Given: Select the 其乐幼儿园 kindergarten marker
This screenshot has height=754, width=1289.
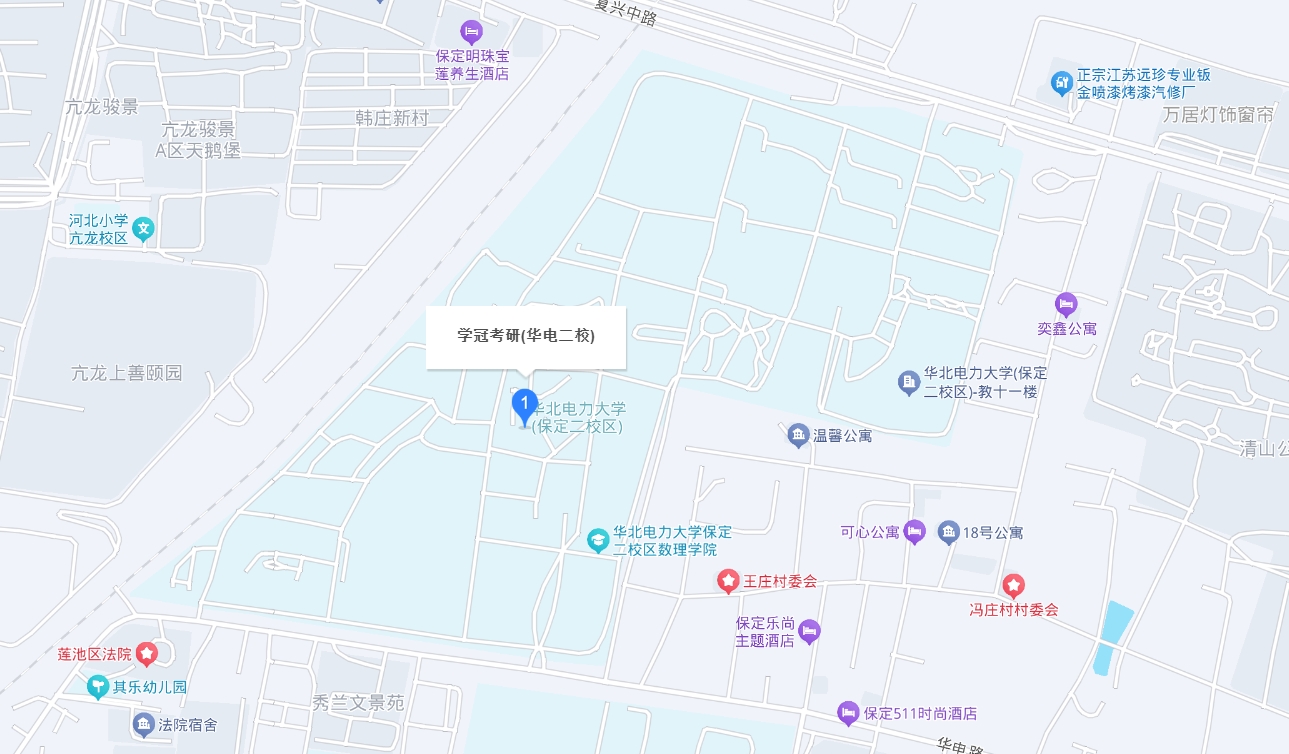Looking at the screenshot, I should pyautogui.click(x=97, y=687).
